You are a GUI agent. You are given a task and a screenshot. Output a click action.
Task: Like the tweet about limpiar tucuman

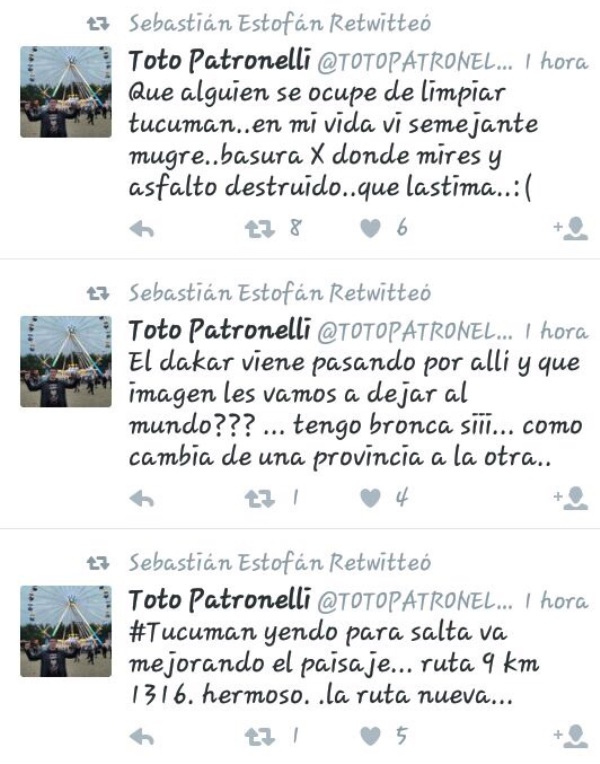371,229
